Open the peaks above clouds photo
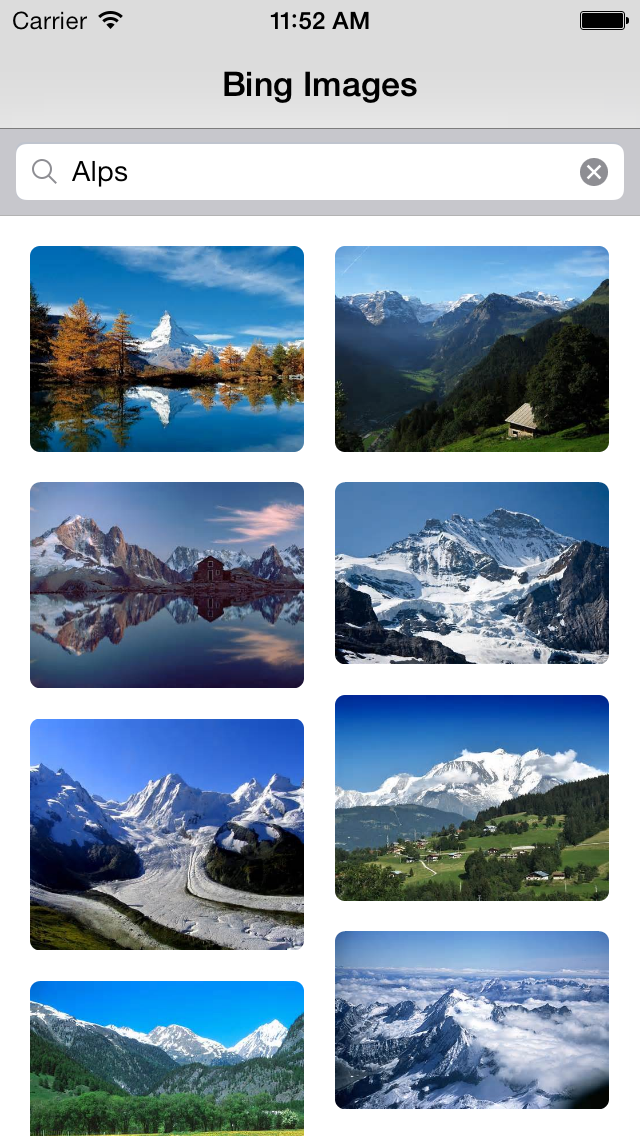The width and height of the screenshot is (640, 1136). point(472,1020)
